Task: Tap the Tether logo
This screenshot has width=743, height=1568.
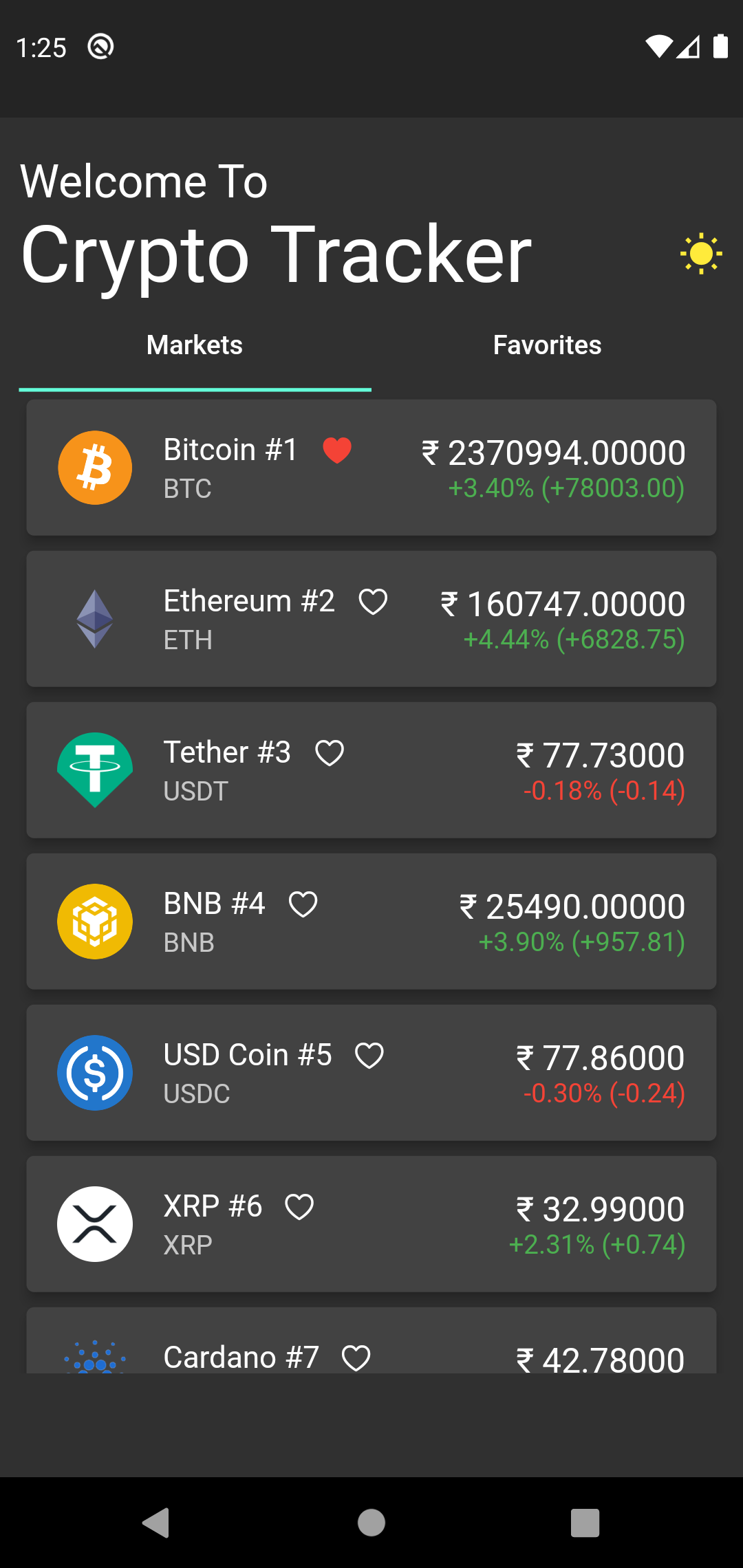Action: click(x=95, y=770)
